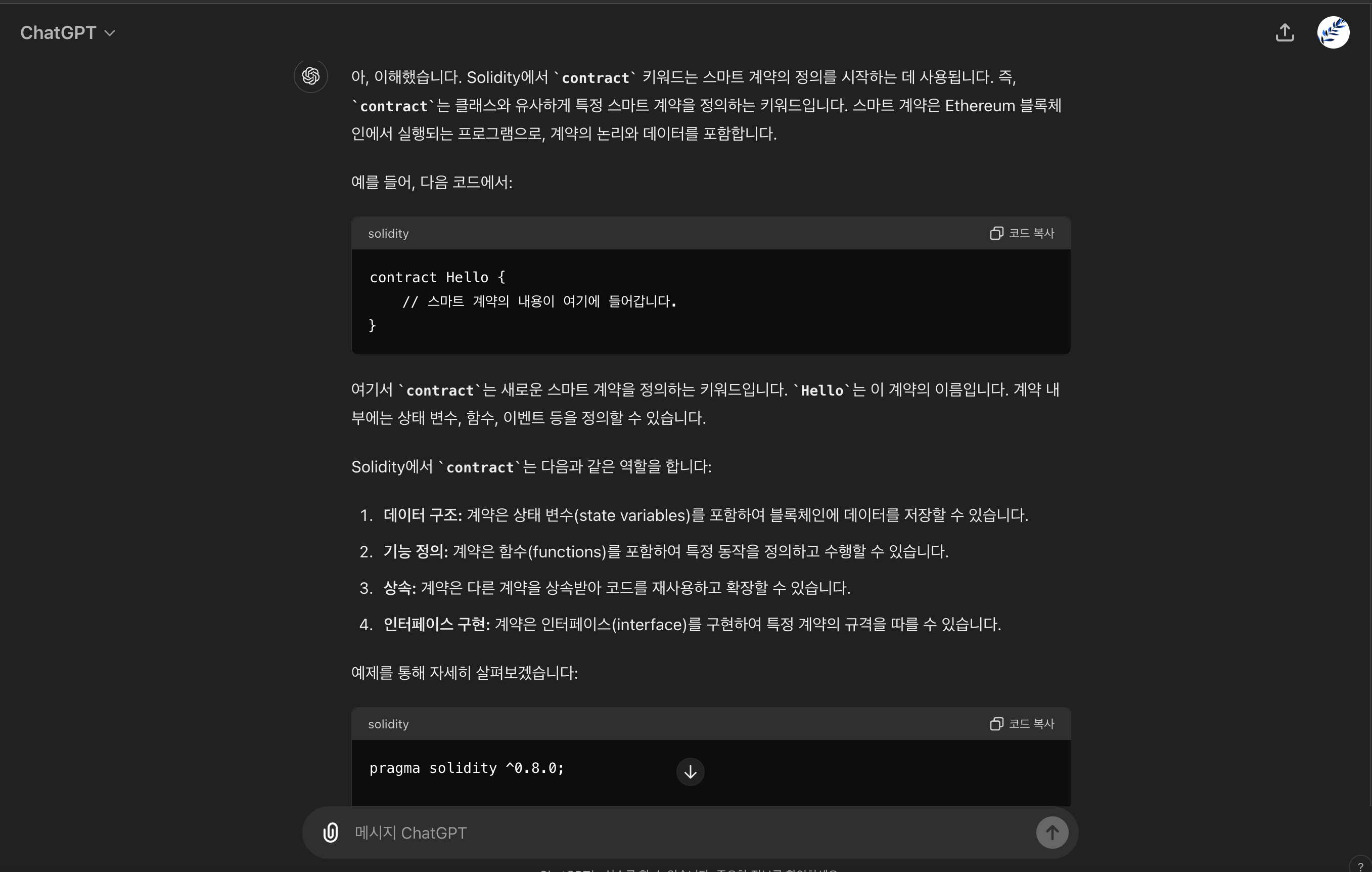Viewport: 1372px width, 872px height.
Task: Jump to bottom with the down arrow
Action: (x=690, y=772)
